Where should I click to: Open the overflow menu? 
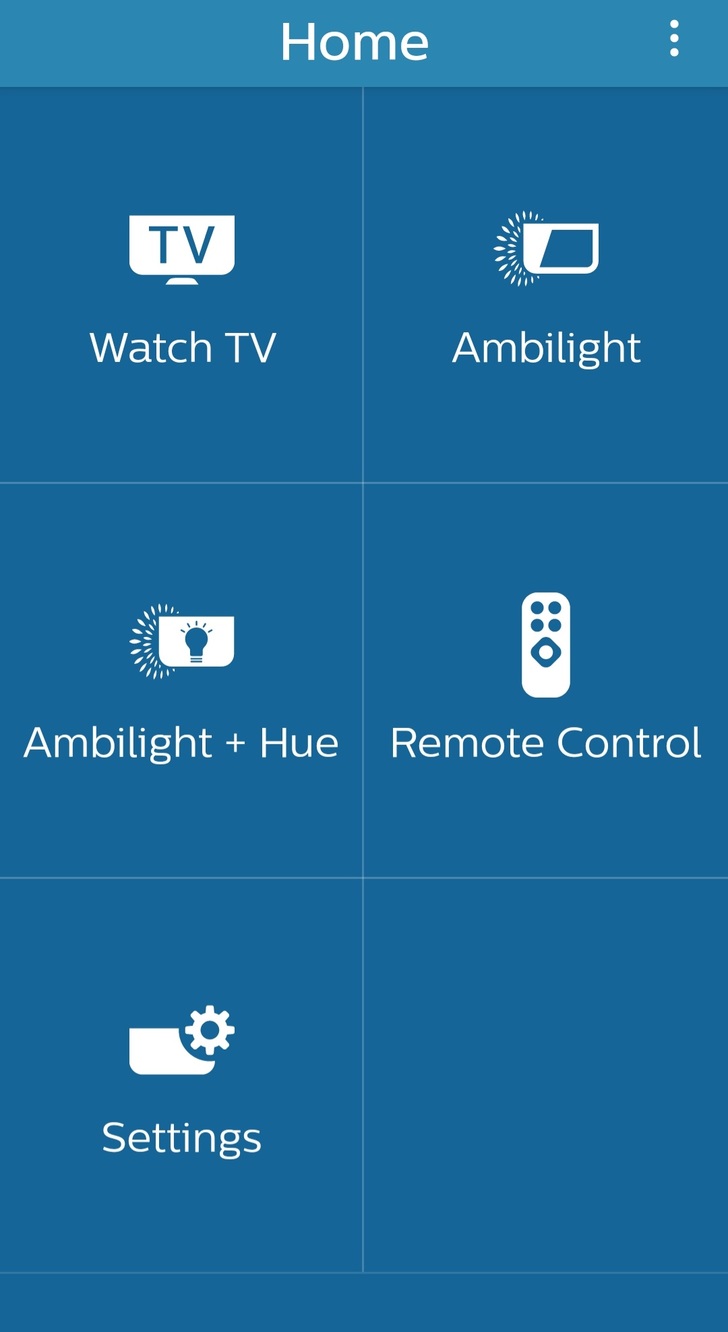[x=674, y=39]
